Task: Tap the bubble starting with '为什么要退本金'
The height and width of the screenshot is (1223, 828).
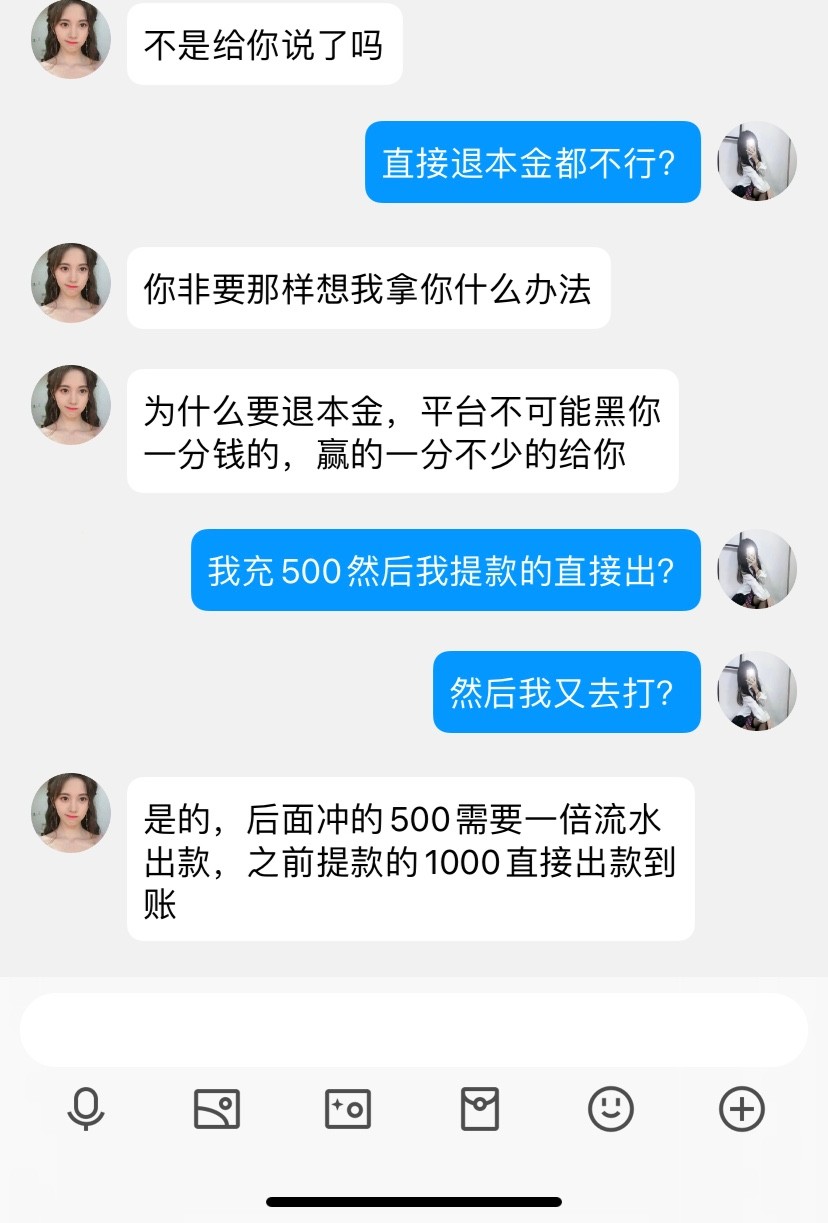Action: tap(405, 430)
